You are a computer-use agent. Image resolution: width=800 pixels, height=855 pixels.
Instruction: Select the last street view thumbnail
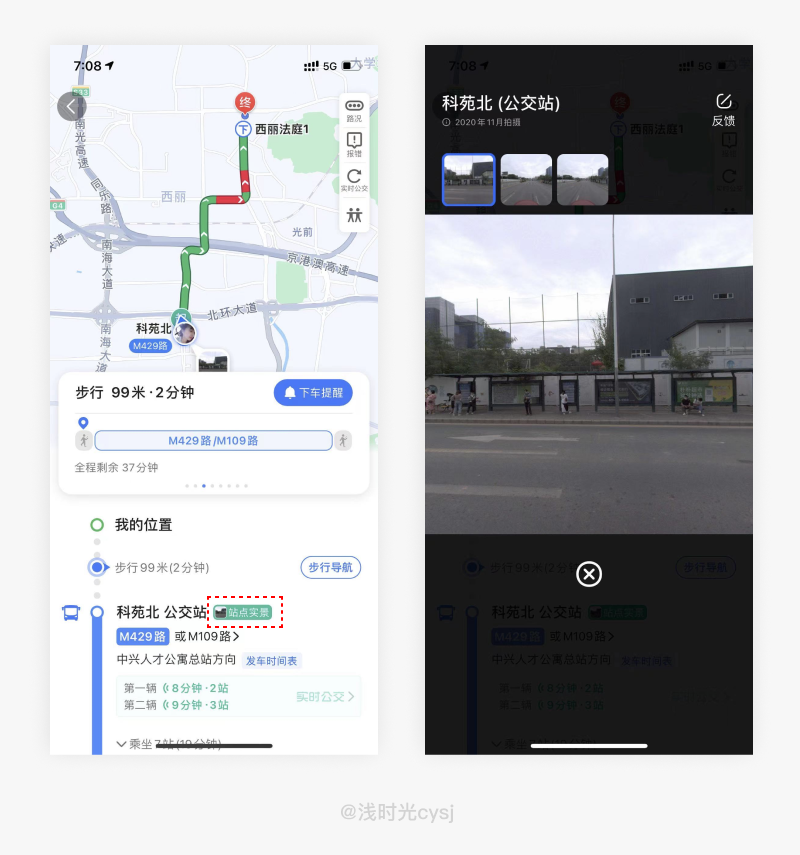point(582,179)
